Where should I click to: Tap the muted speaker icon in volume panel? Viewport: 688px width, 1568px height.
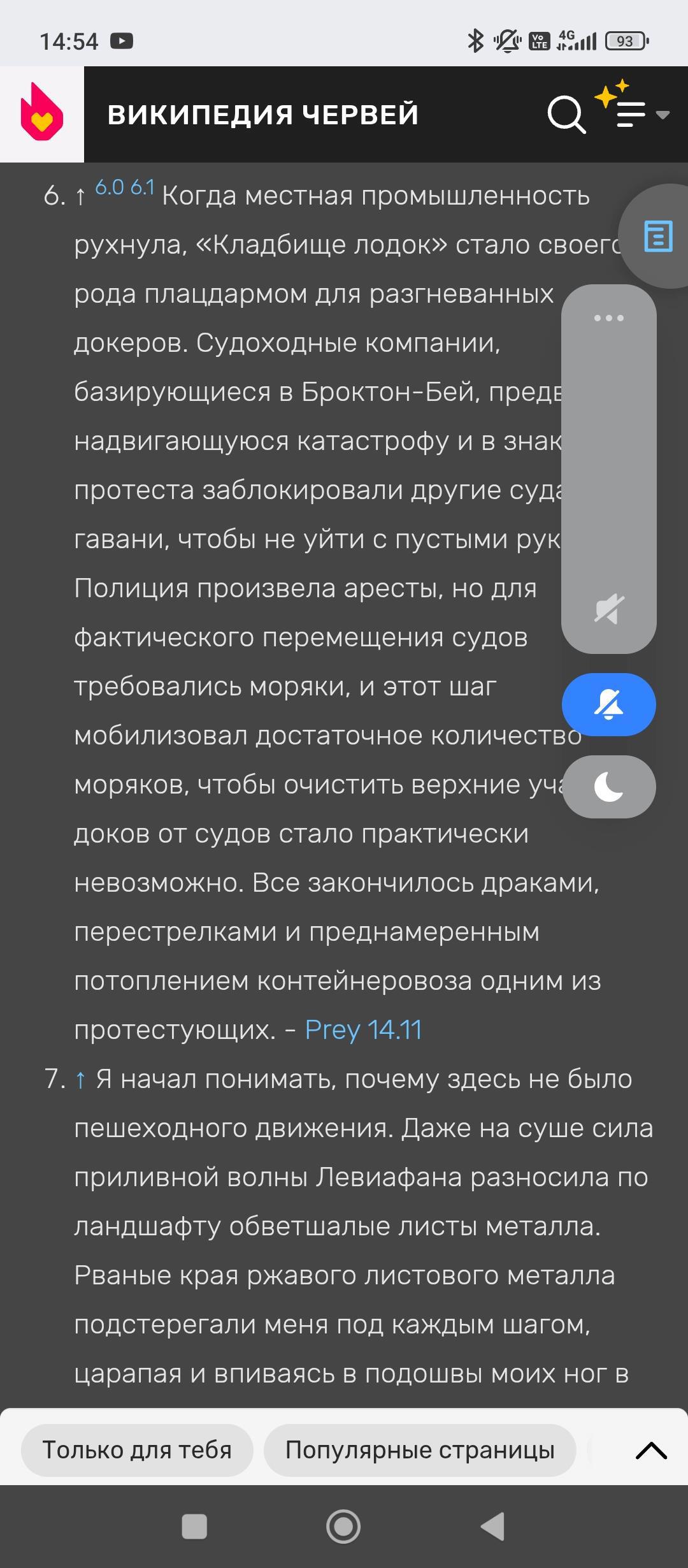(x=608, y=609)
